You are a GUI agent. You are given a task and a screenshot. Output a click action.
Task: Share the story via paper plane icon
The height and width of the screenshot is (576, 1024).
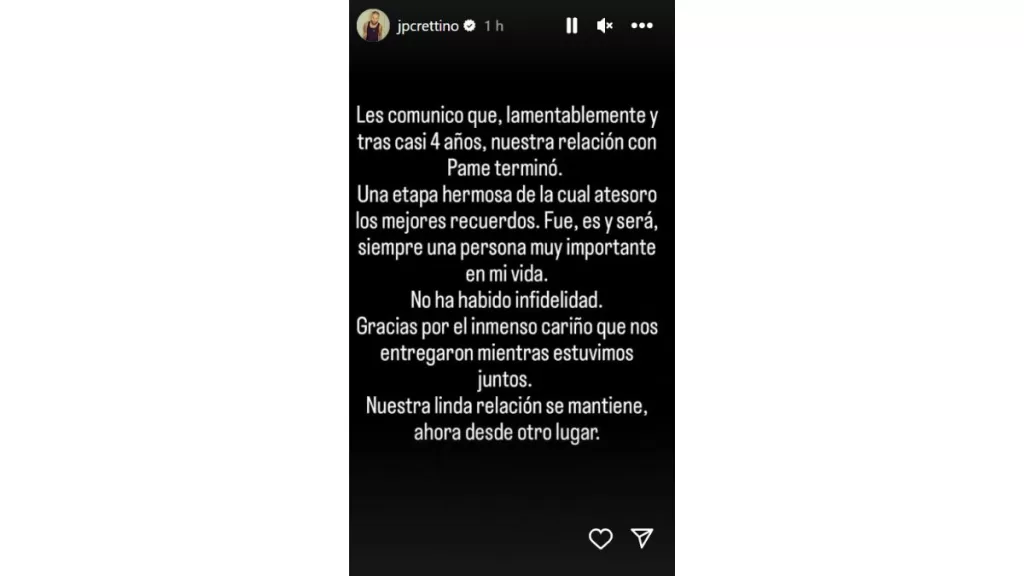[x=642, y=539]
